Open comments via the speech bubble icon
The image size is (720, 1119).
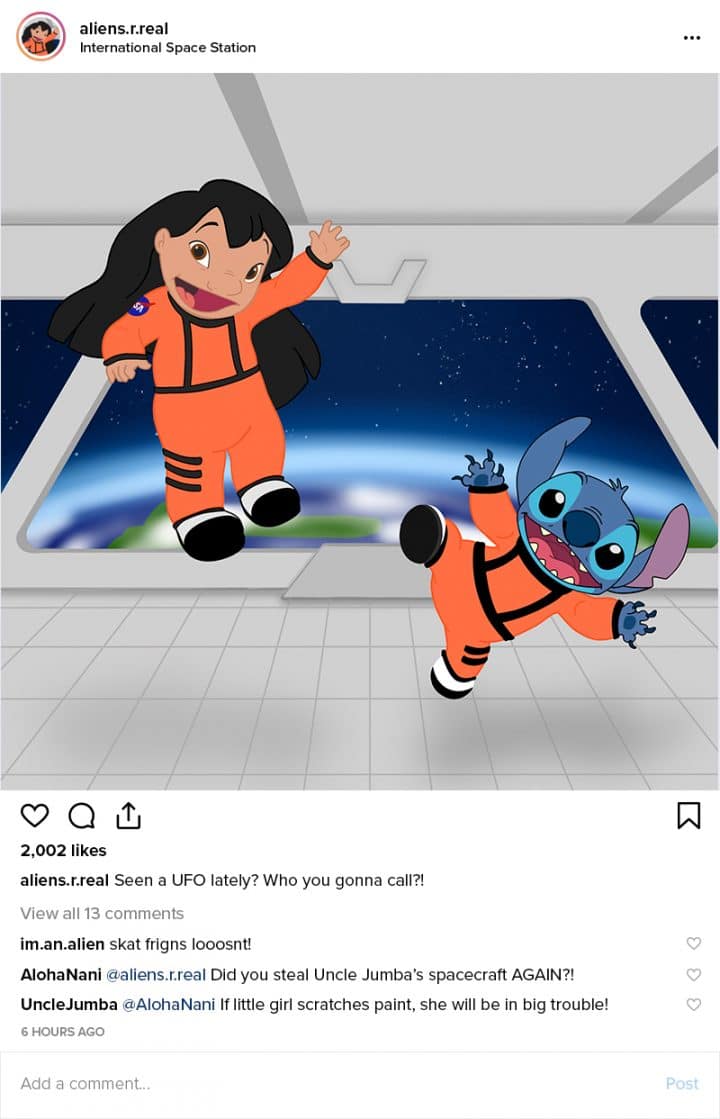pyautogui.click(x=81, y=816)
